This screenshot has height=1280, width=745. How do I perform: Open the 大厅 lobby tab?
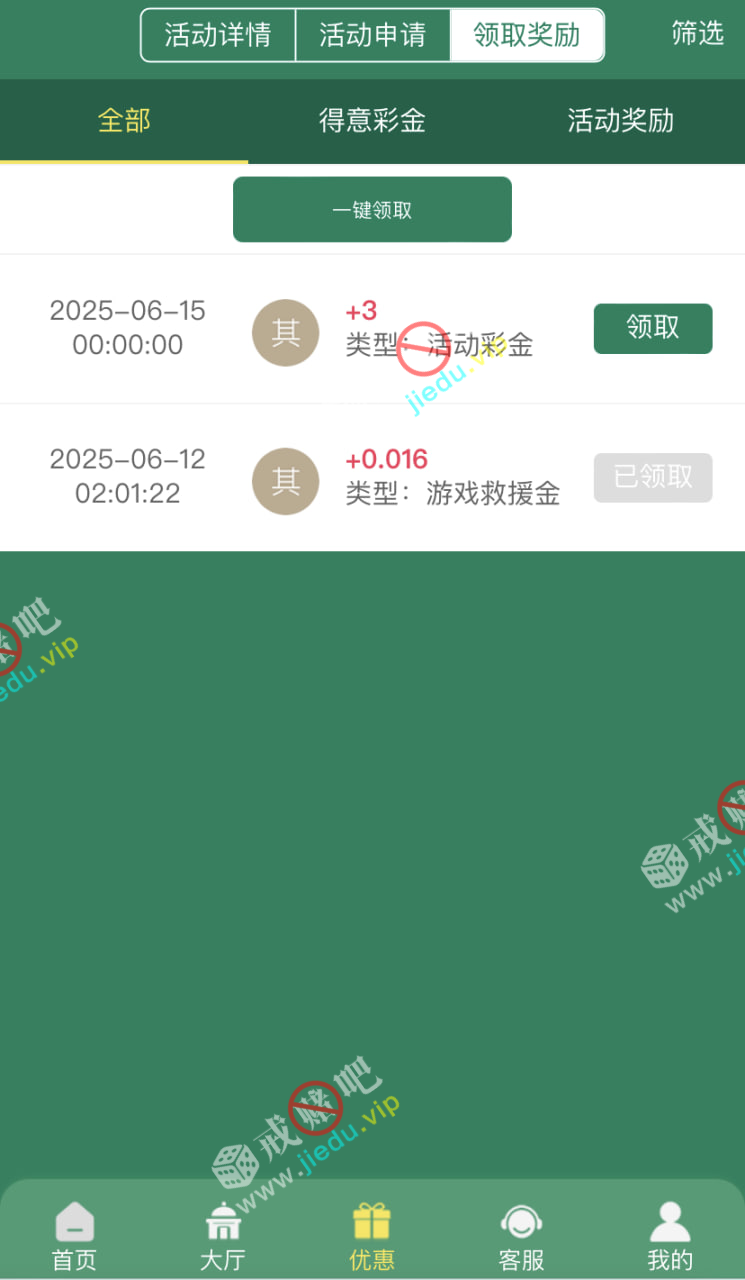[x=223, y=1237]
